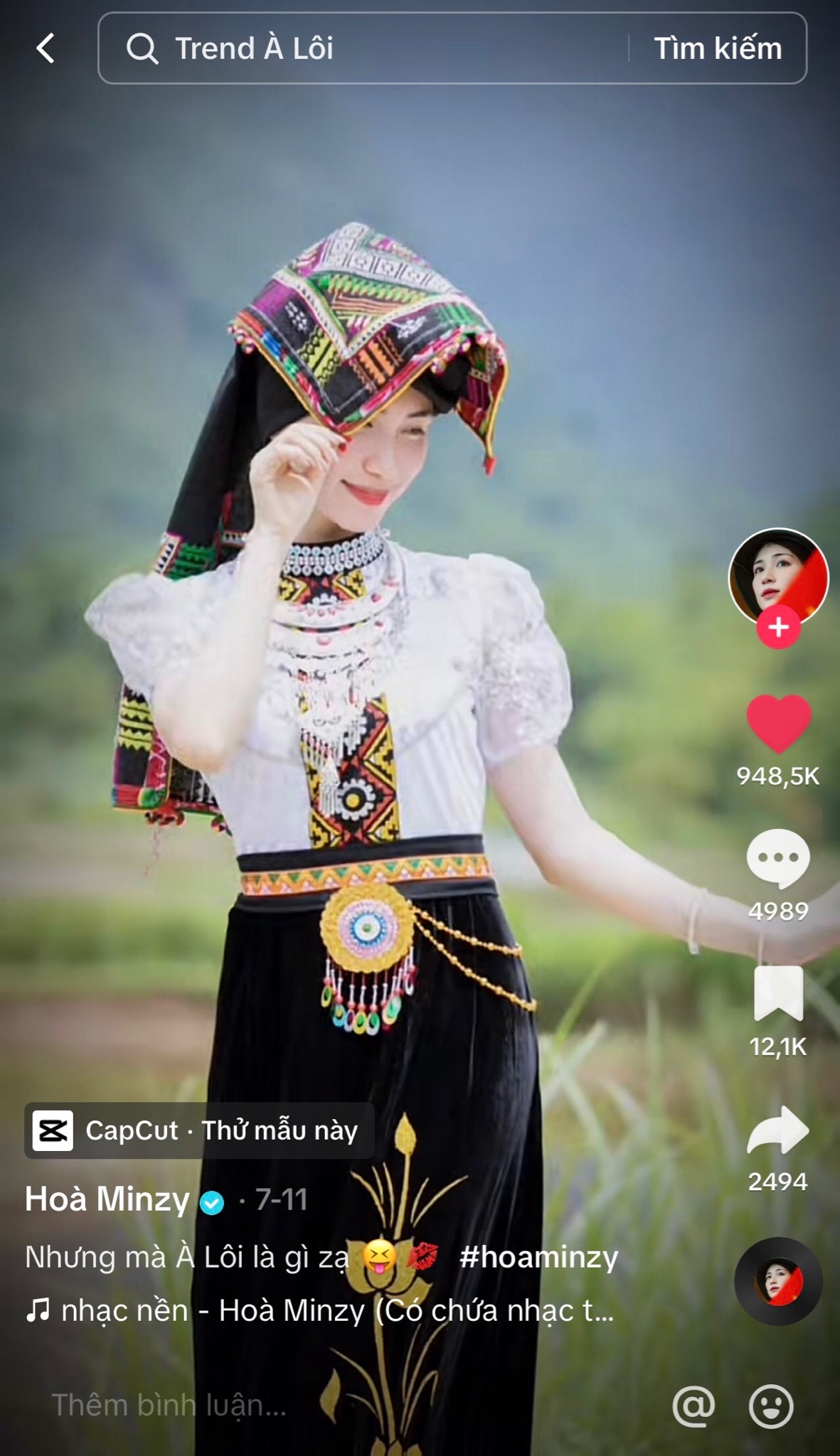This screenshot has height=1456, width=840.
Task: Open the Hoà Minzy username link
Action: point(107,1199)
